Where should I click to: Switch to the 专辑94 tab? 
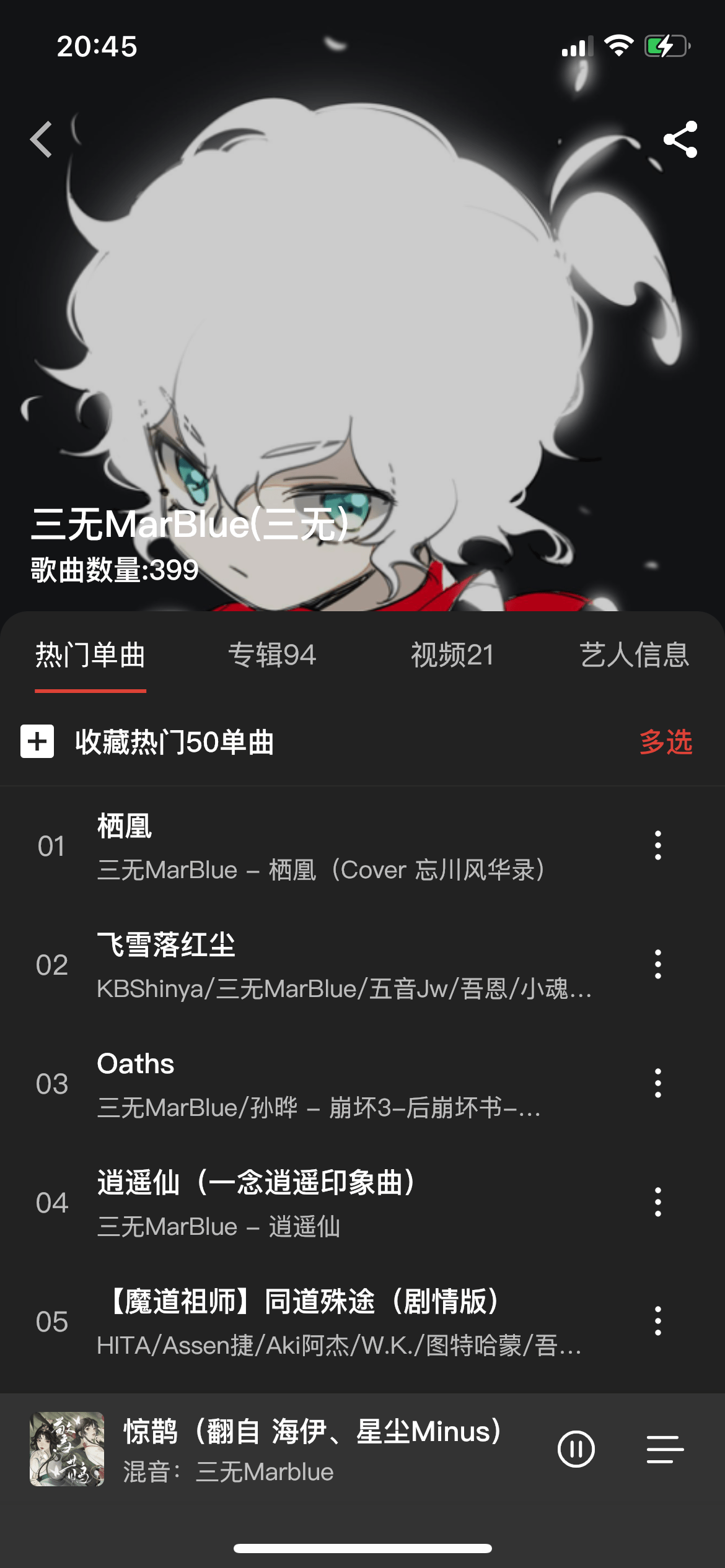[x=272, y=655]
